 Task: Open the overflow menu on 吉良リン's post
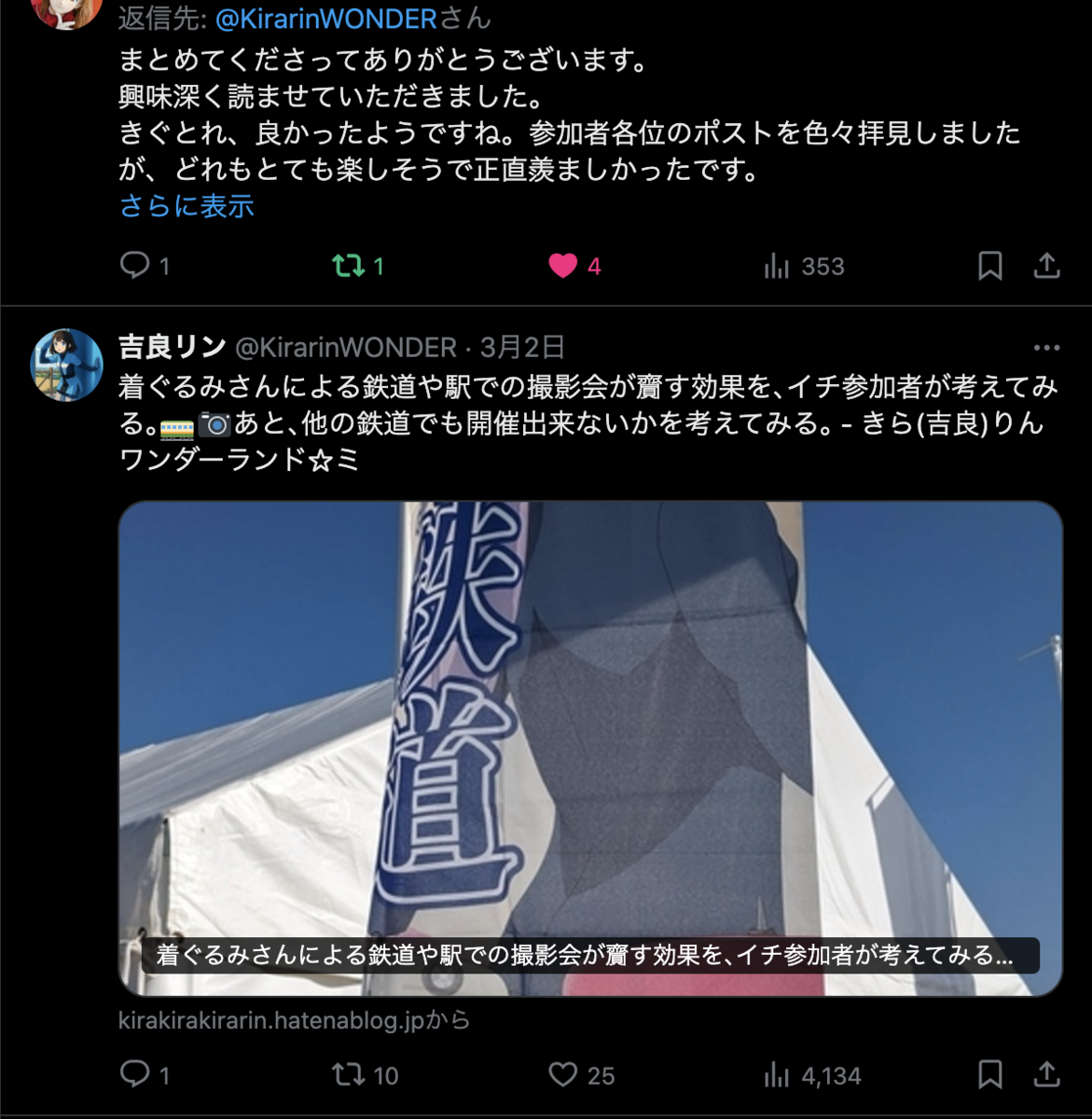[x=1046, y=348]
